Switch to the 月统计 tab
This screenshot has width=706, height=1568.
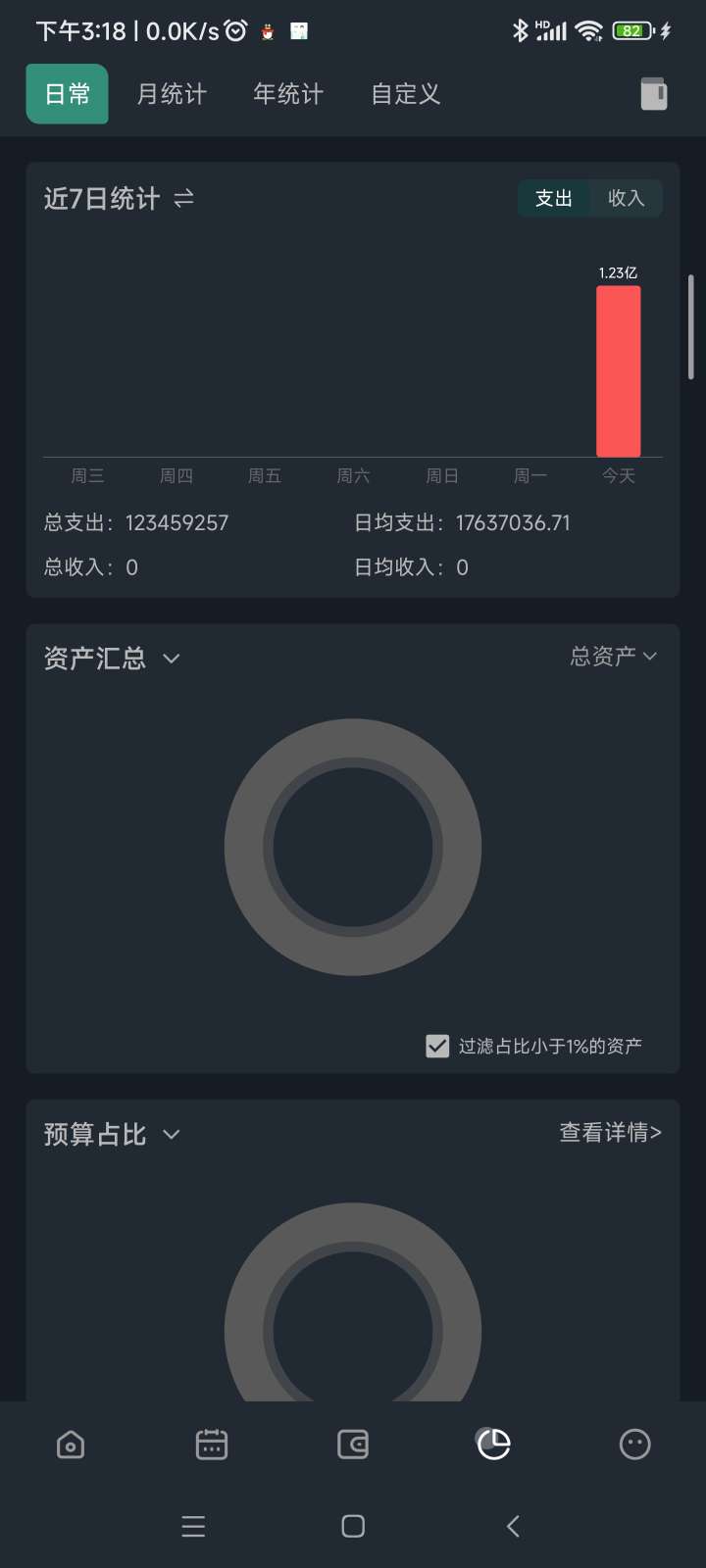point(172,94)
